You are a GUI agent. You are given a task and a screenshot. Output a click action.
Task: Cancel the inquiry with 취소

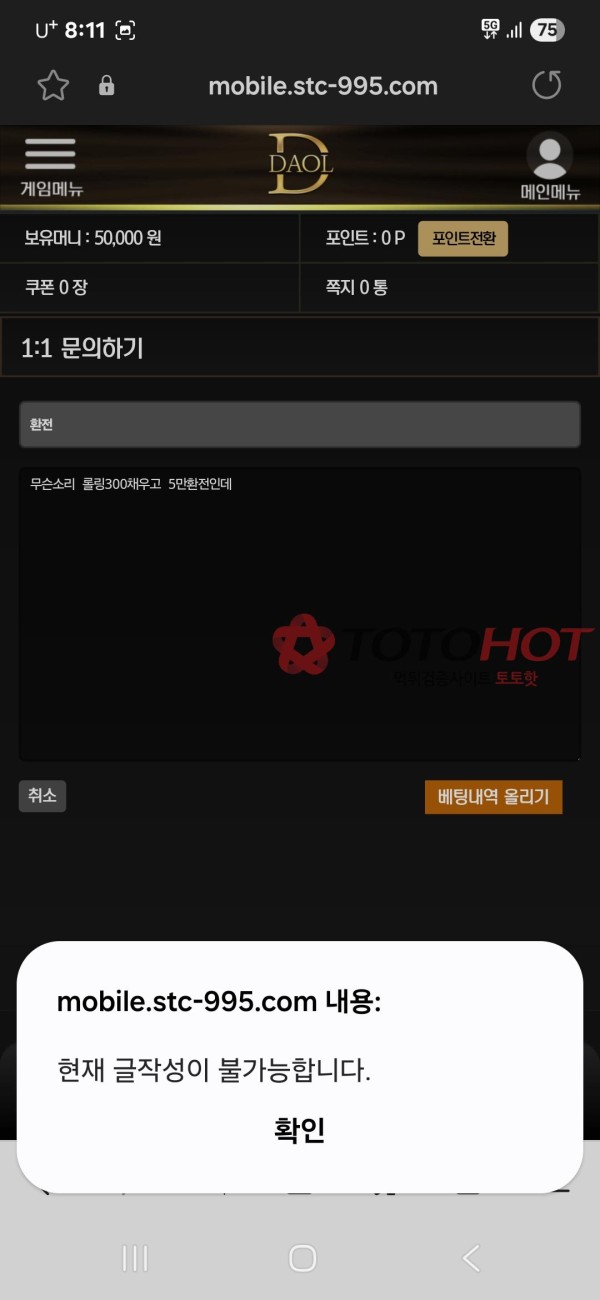point(42,796)
